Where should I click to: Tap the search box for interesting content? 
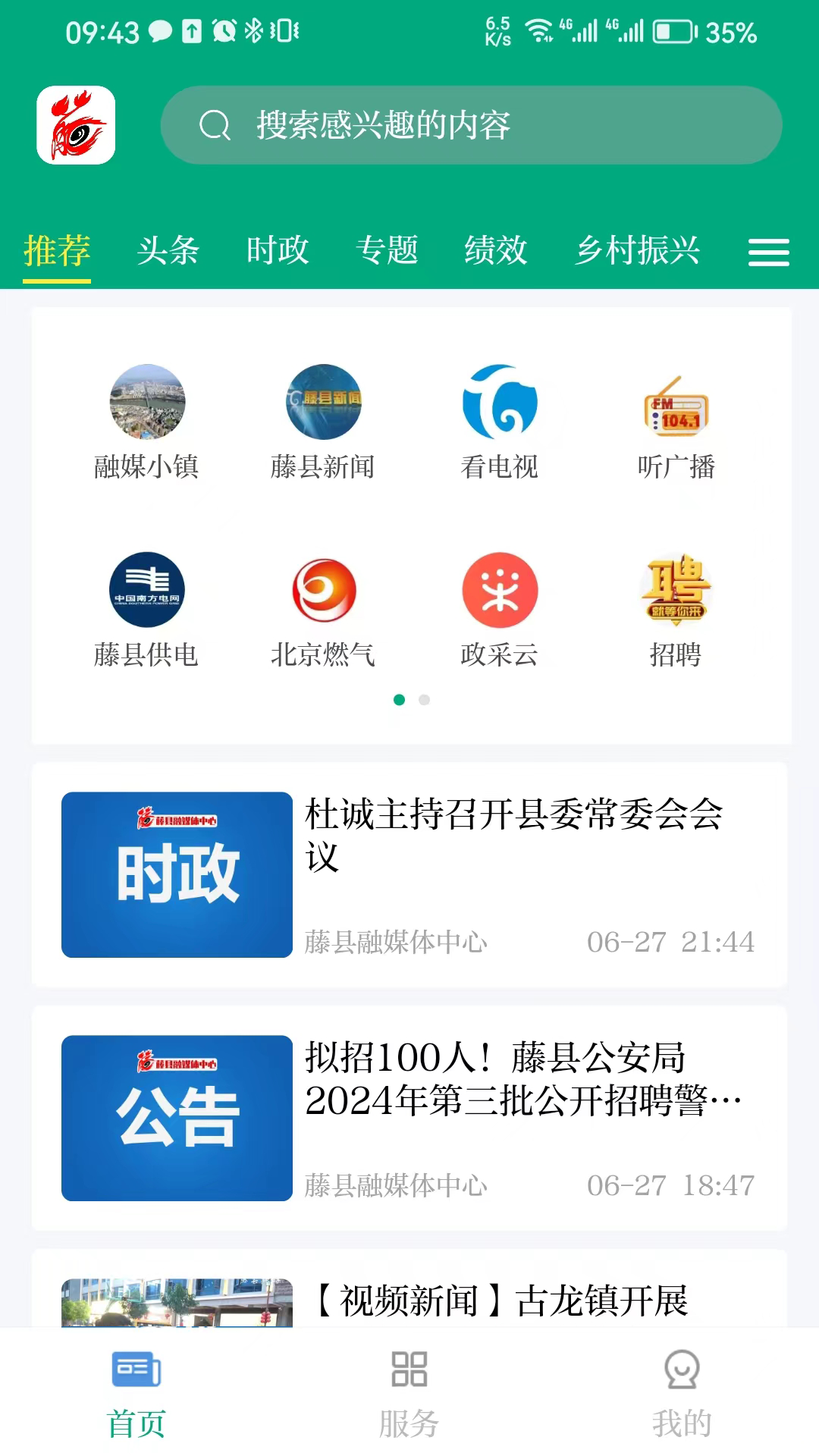coord(470,125)
